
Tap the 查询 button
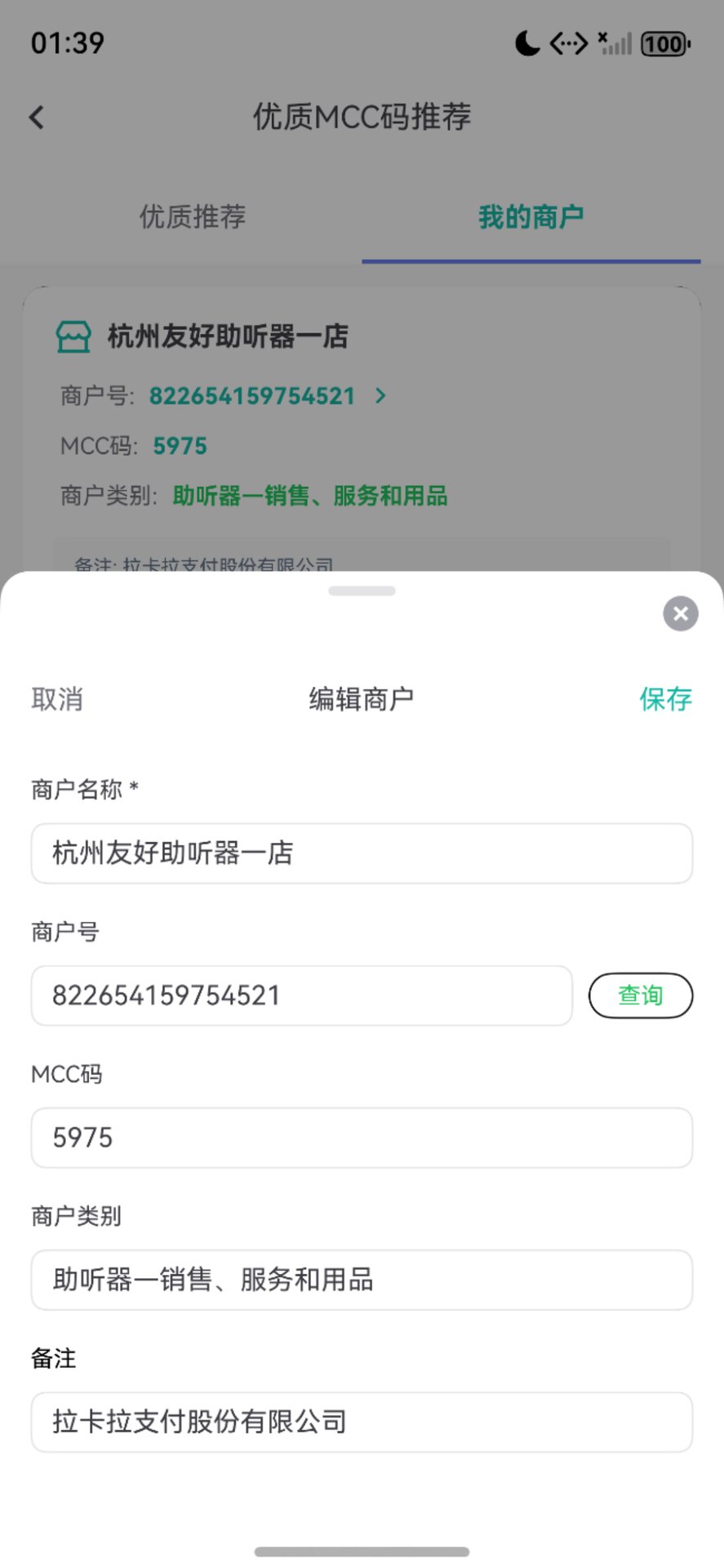tap(640, 996)
